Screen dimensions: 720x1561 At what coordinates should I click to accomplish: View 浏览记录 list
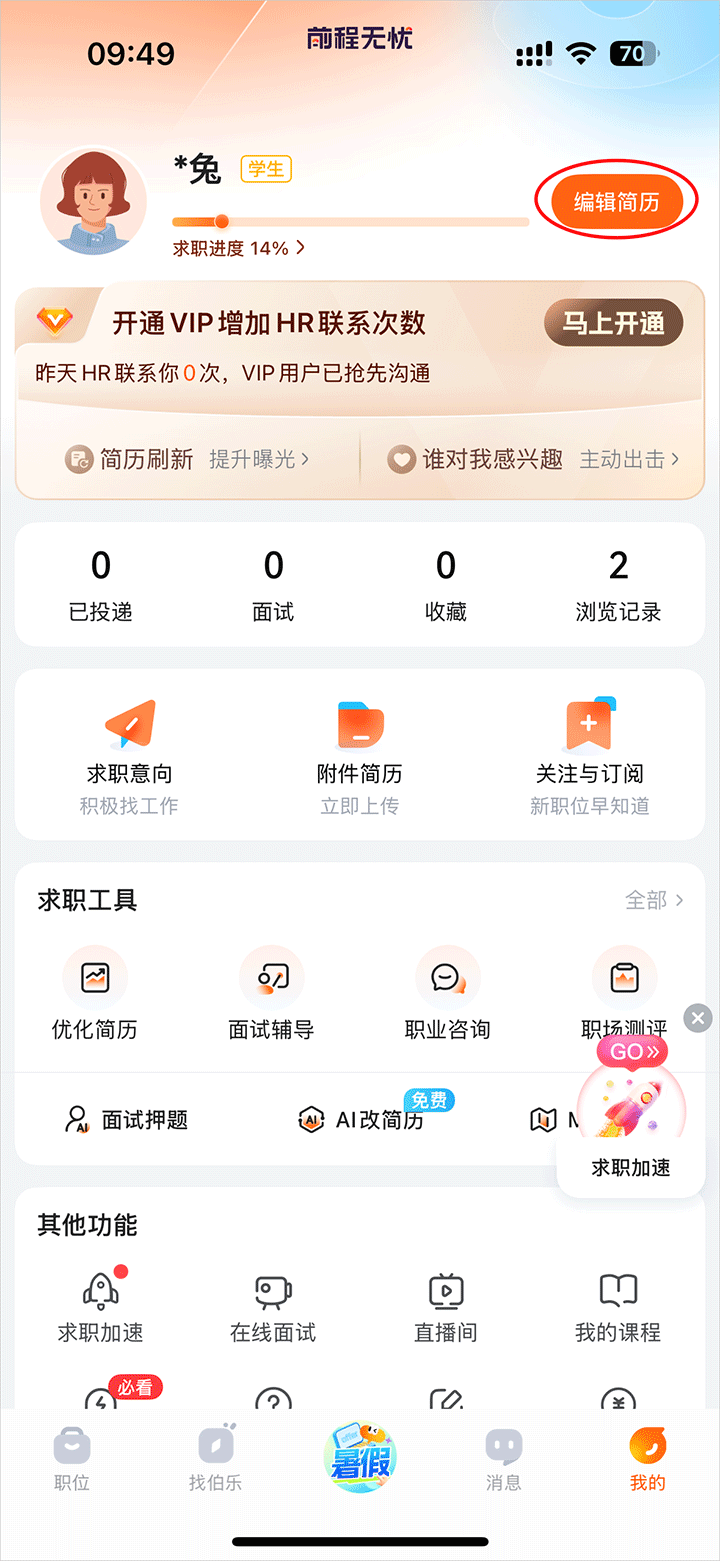click(618, 585)
